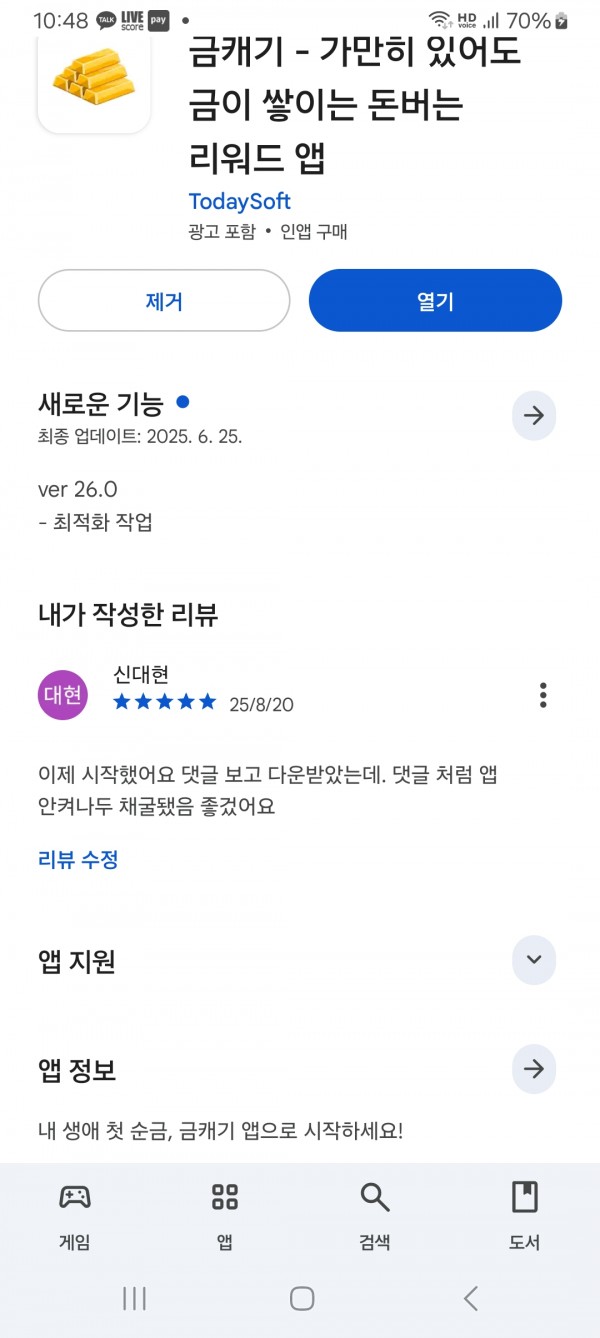Open the overflow menu on my review
The height and width of the screenshot is (1338, 600).
coord(543,694)
